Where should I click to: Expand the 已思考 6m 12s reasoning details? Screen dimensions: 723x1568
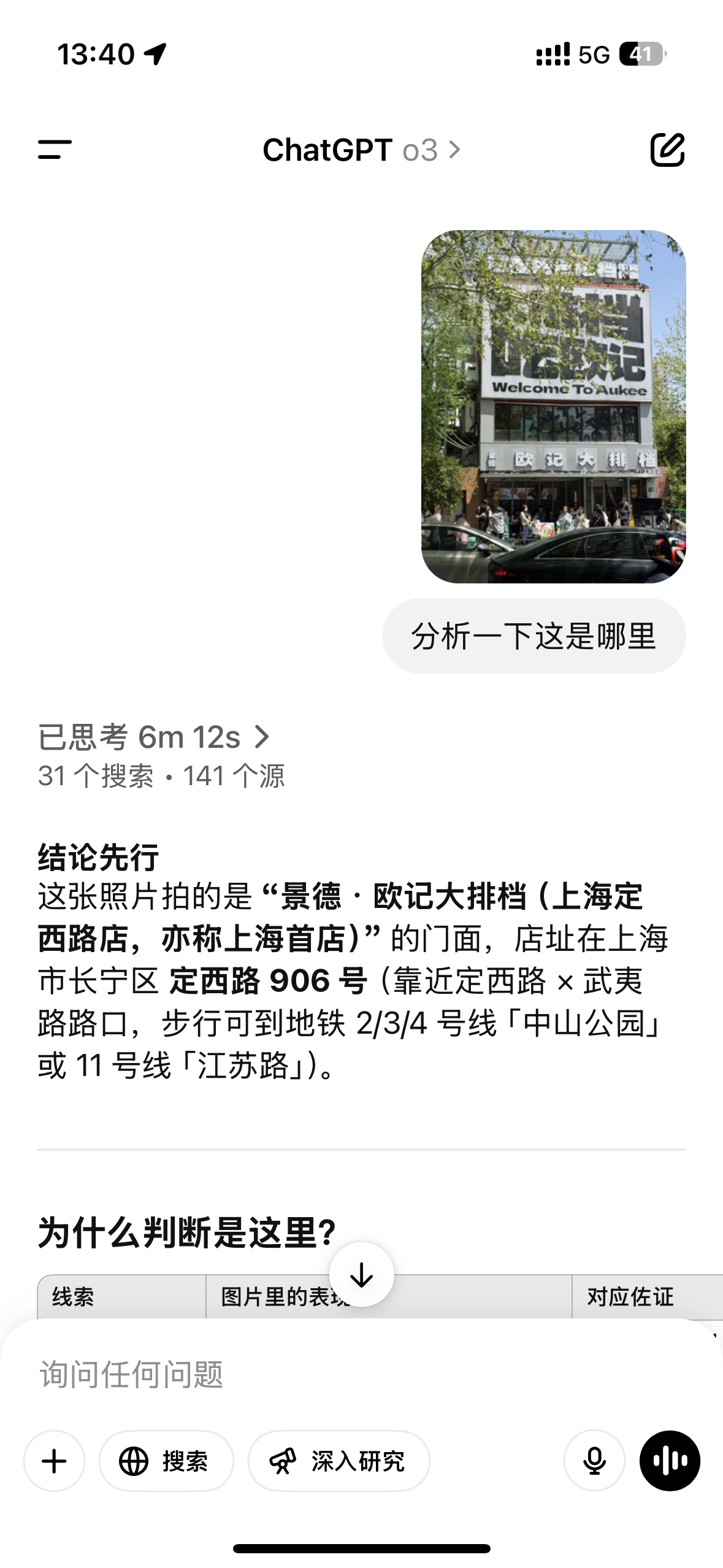[154, 737]
